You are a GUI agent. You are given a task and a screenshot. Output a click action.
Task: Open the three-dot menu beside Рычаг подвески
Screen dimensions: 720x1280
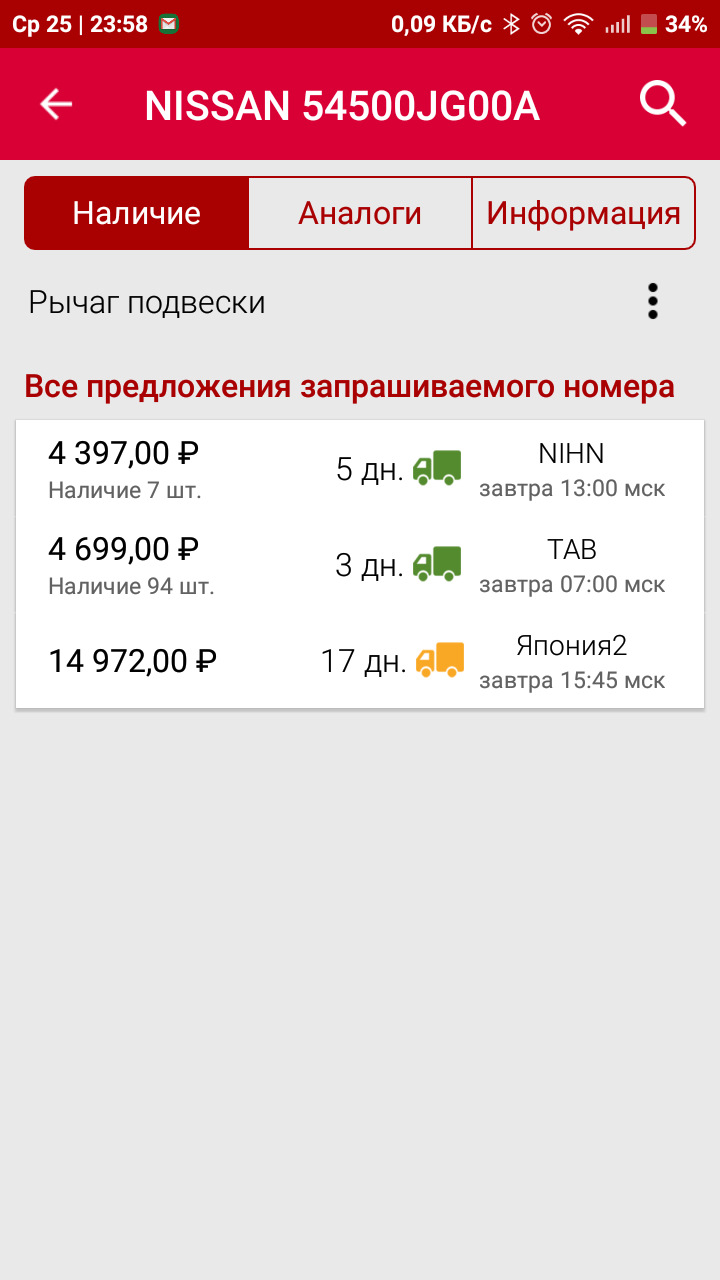coord(653,302)
